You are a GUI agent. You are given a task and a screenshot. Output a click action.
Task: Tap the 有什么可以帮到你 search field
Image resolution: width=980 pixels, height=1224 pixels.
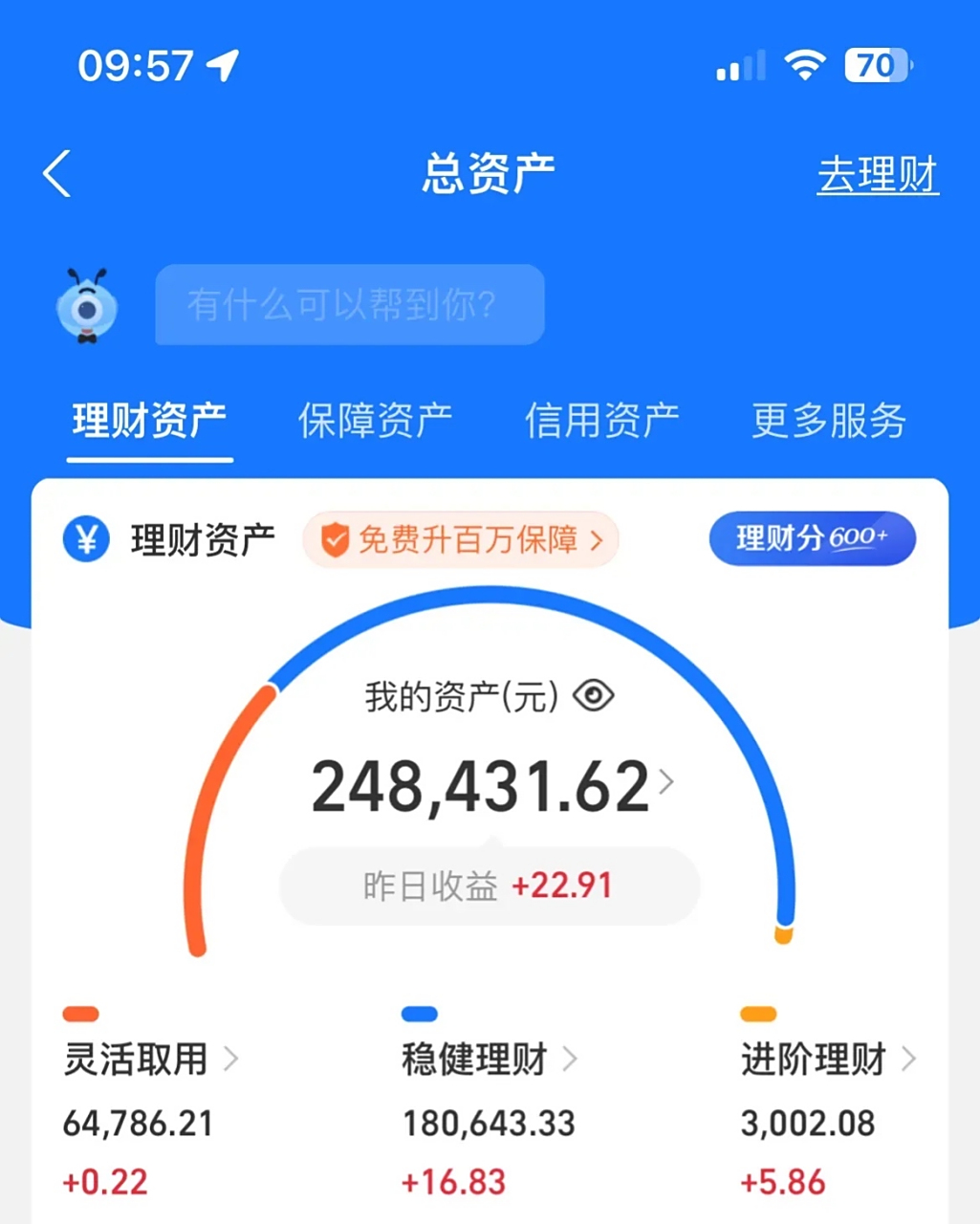pyautogui.click(x=349, y=305)
